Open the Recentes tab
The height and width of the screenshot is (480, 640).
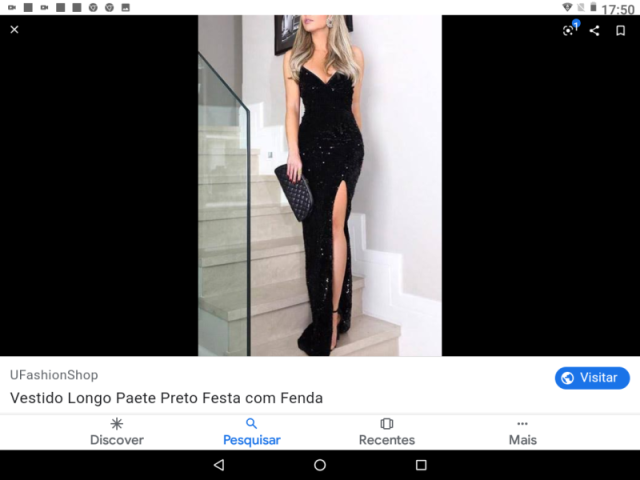click(x=387, y=432)
